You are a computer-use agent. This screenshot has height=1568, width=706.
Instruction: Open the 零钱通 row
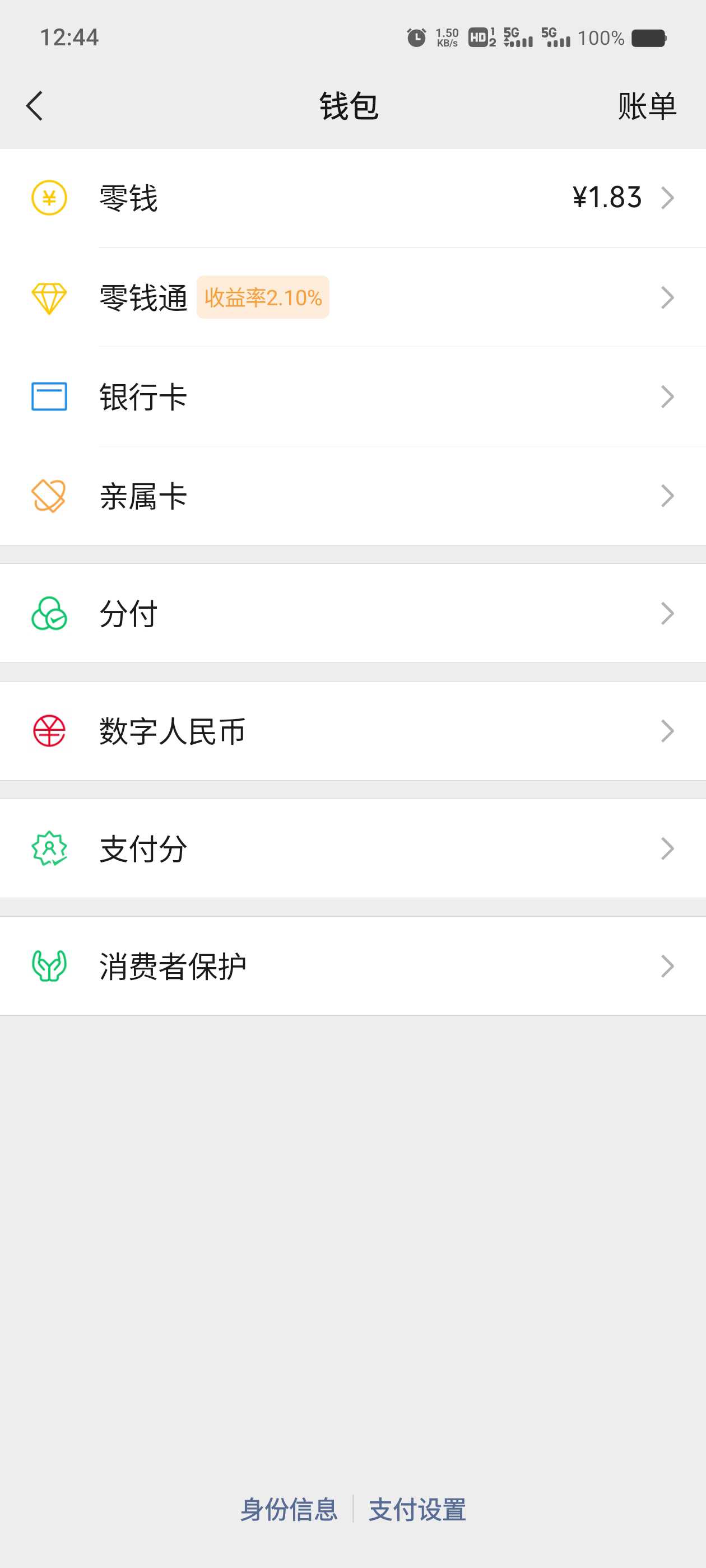[x=354, y=297]
